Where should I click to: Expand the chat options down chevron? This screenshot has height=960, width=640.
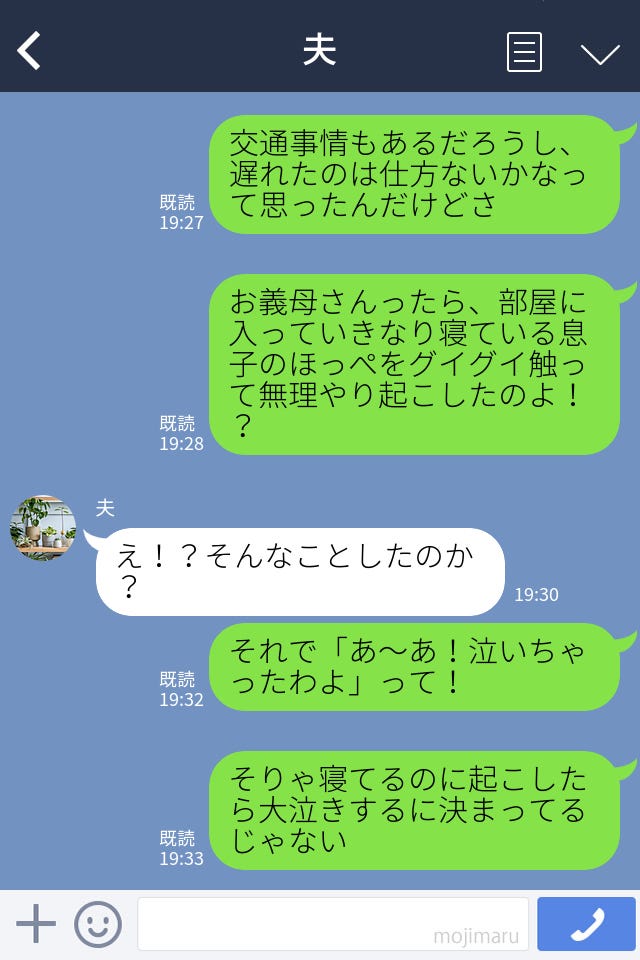pos(600,53)
